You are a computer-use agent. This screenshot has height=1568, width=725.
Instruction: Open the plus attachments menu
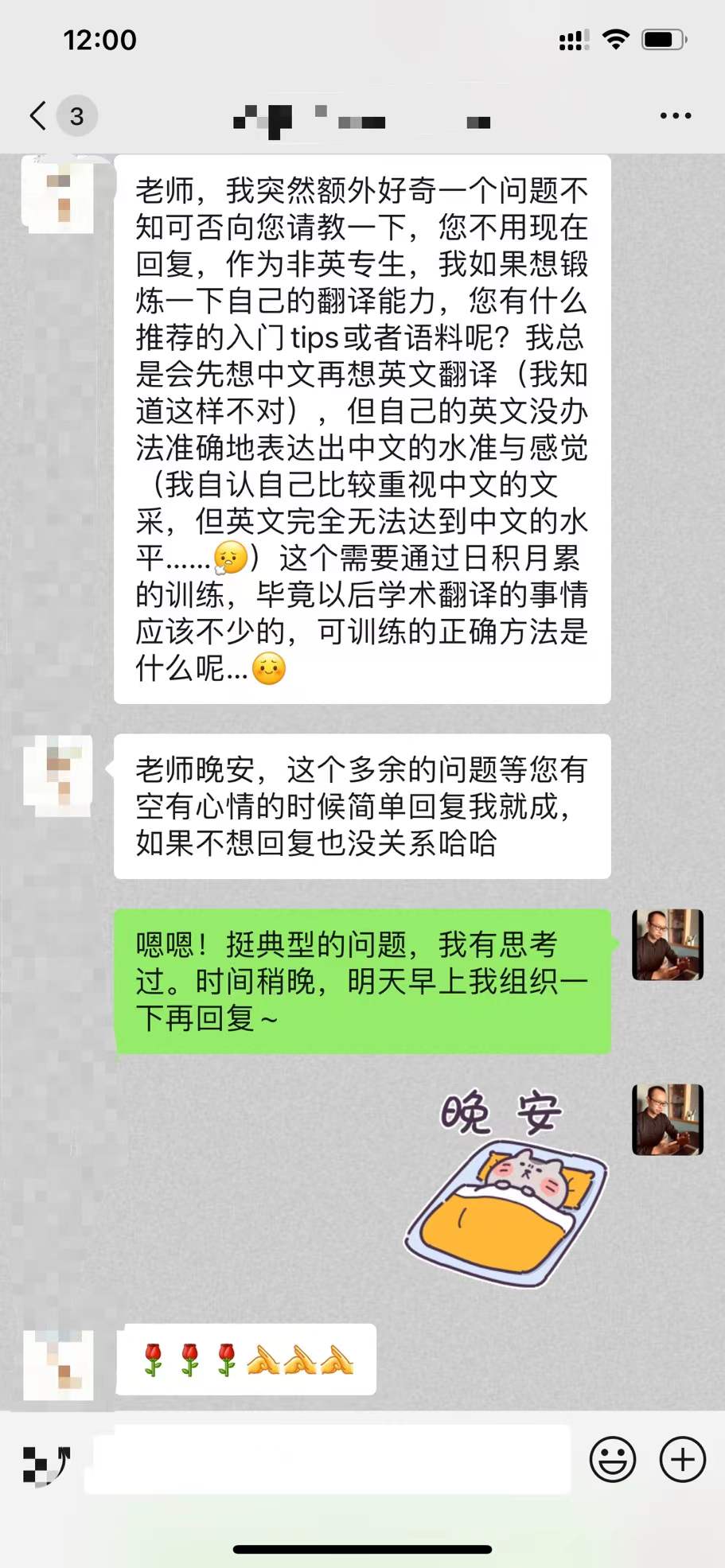click(682, 1460)
